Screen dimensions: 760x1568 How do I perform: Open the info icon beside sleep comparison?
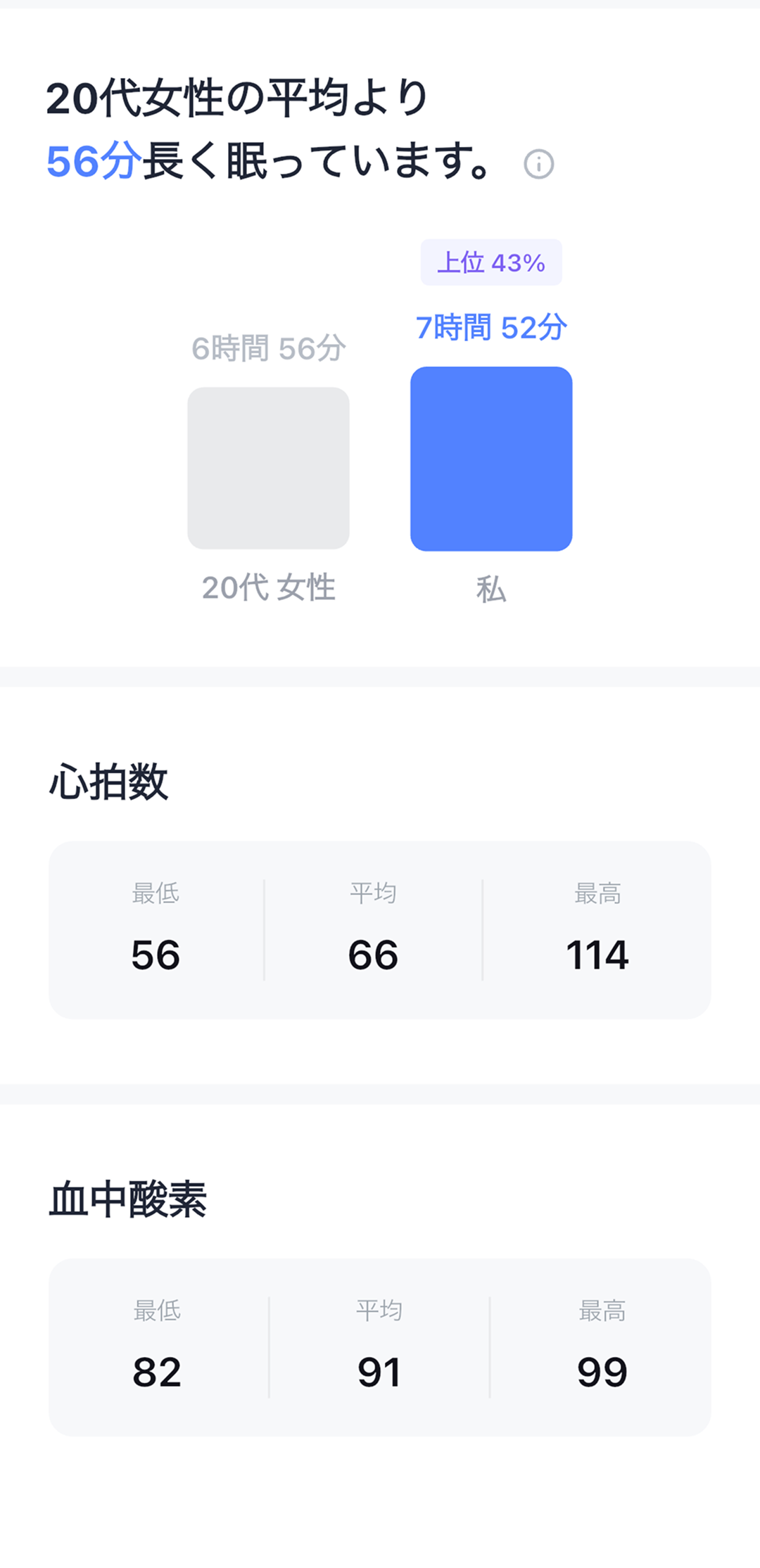coord(539,165)
